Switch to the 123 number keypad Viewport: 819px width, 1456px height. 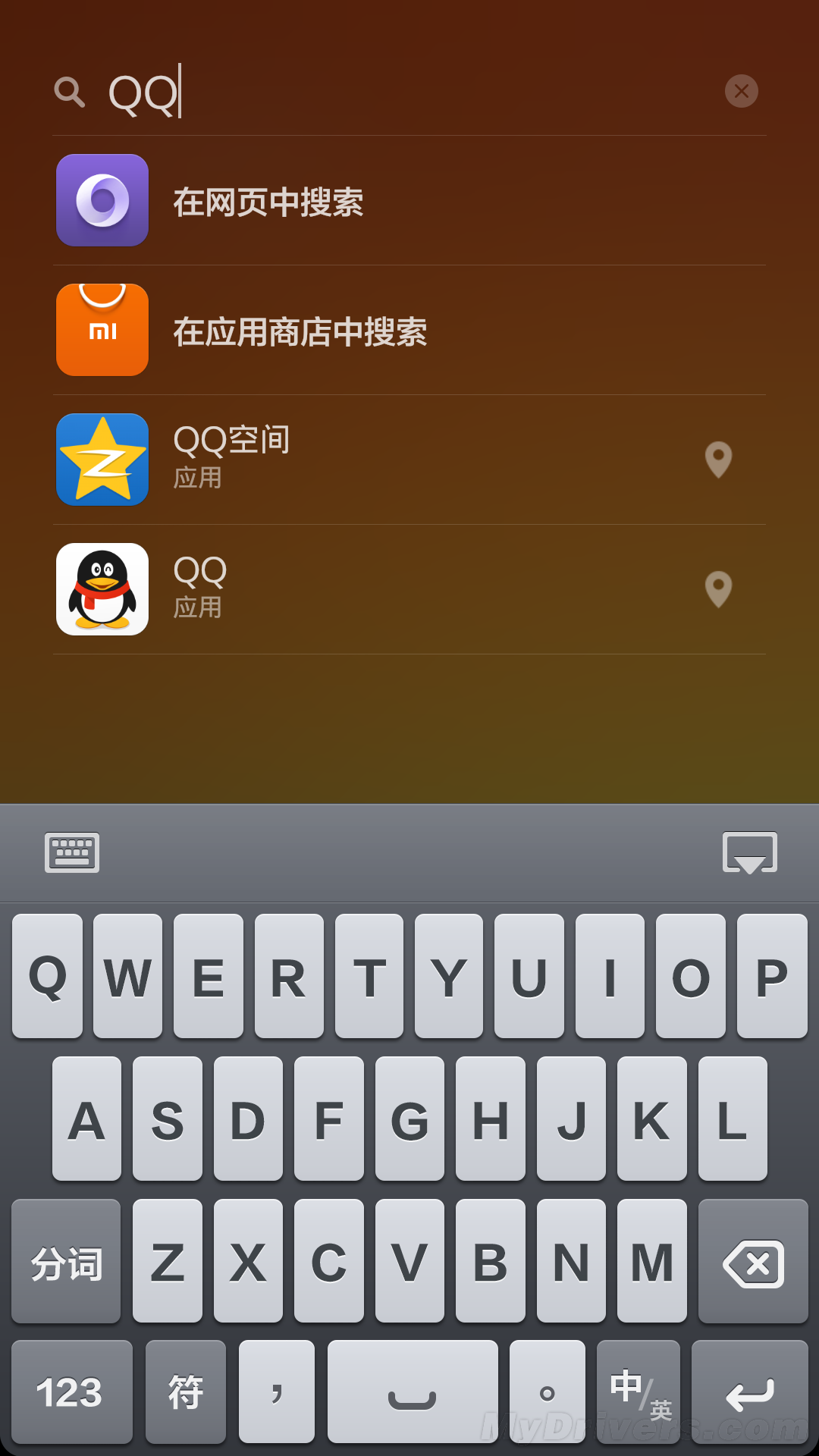coord(71,1392)
